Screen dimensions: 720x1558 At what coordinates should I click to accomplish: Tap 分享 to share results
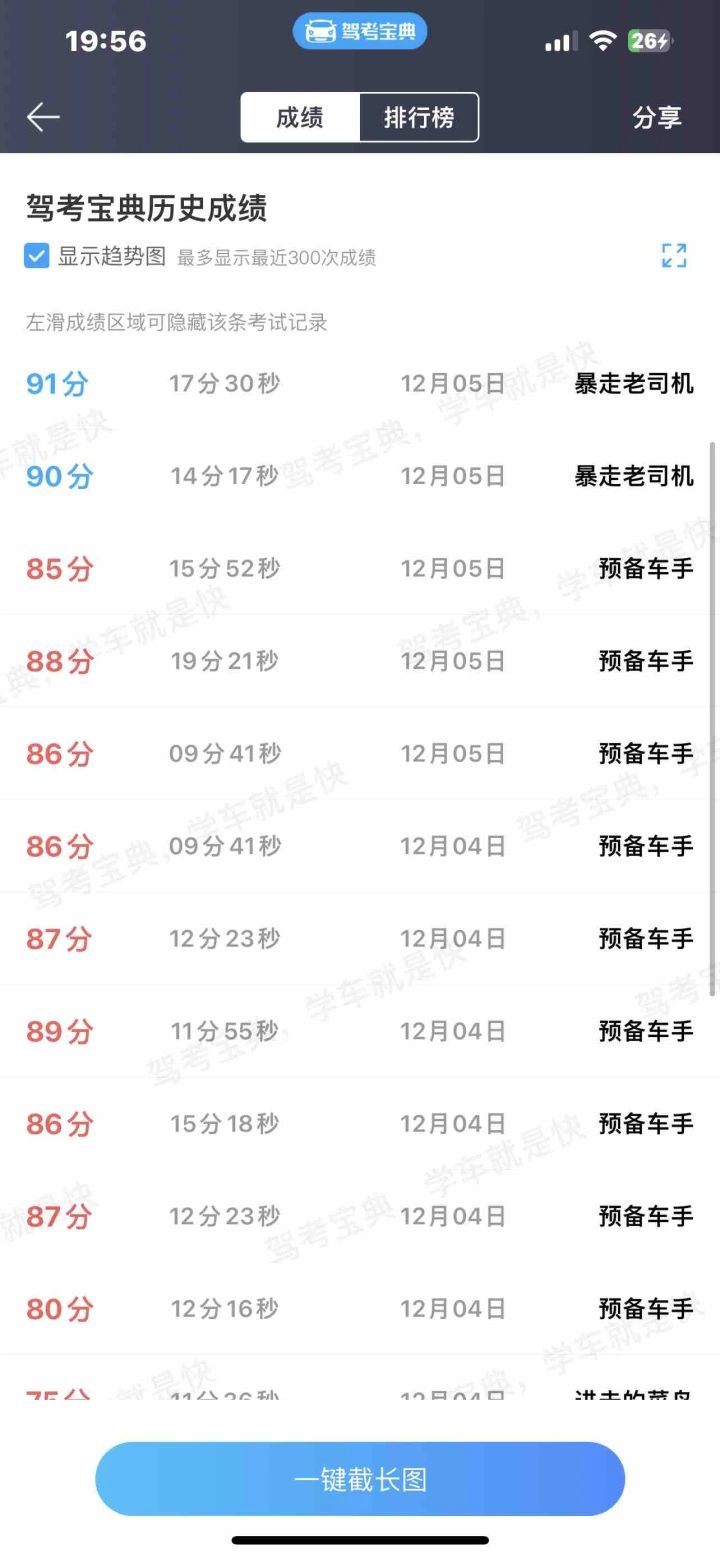(657, 118)
